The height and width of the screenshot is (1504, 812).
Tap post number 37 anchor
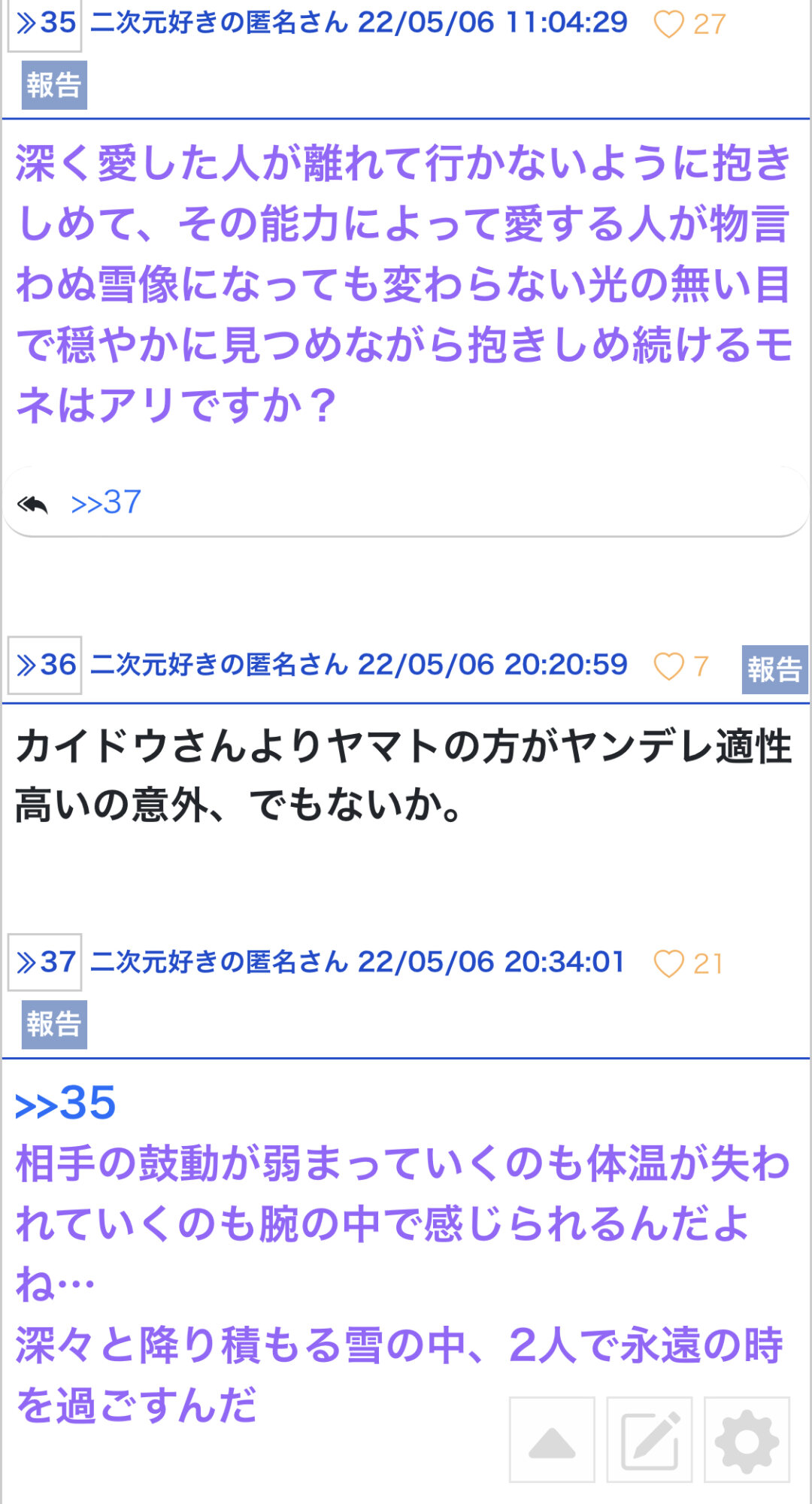[45, 962]
